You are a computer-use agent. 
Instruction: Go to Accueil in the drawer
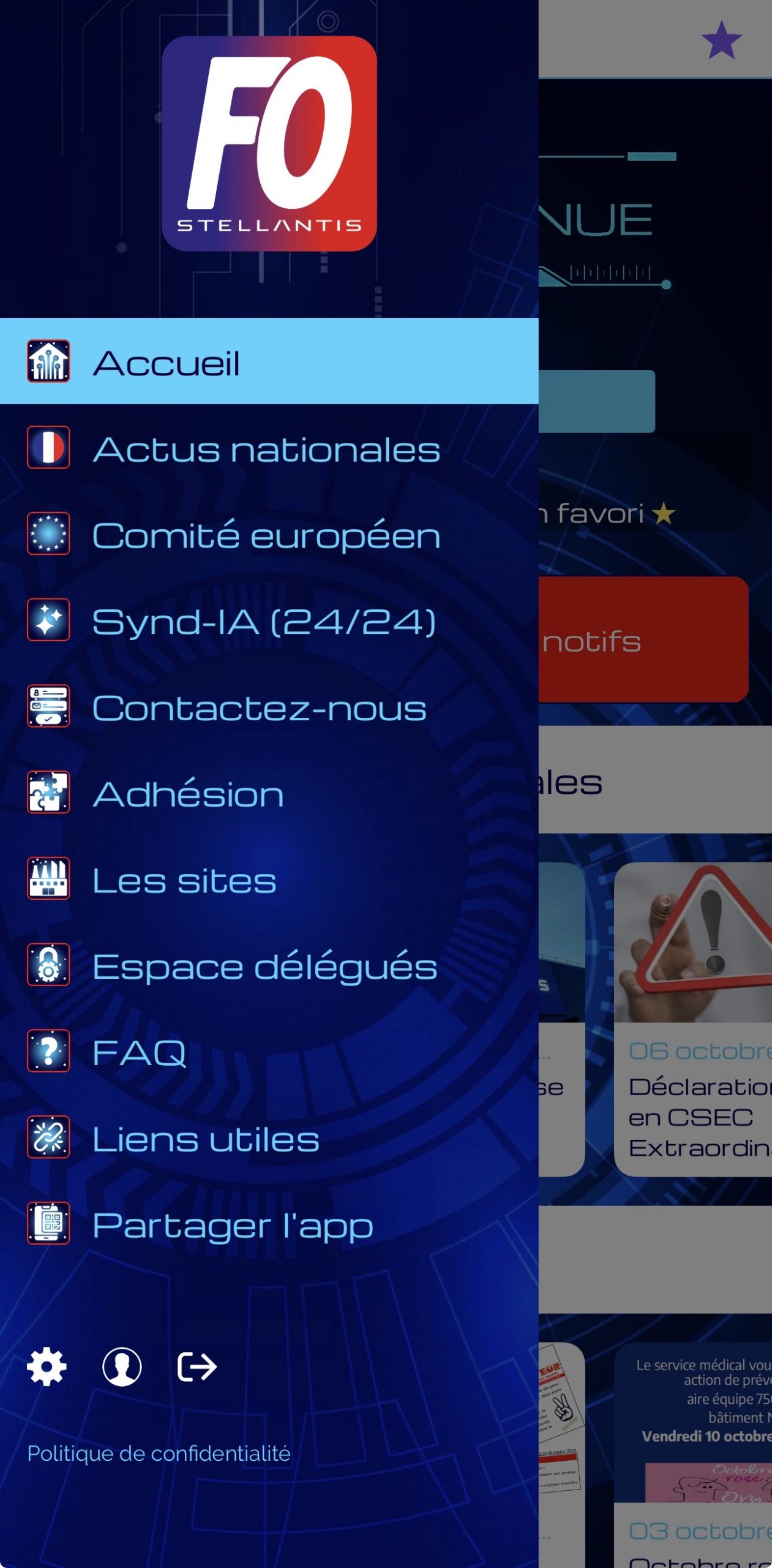(x=165, y=362)
